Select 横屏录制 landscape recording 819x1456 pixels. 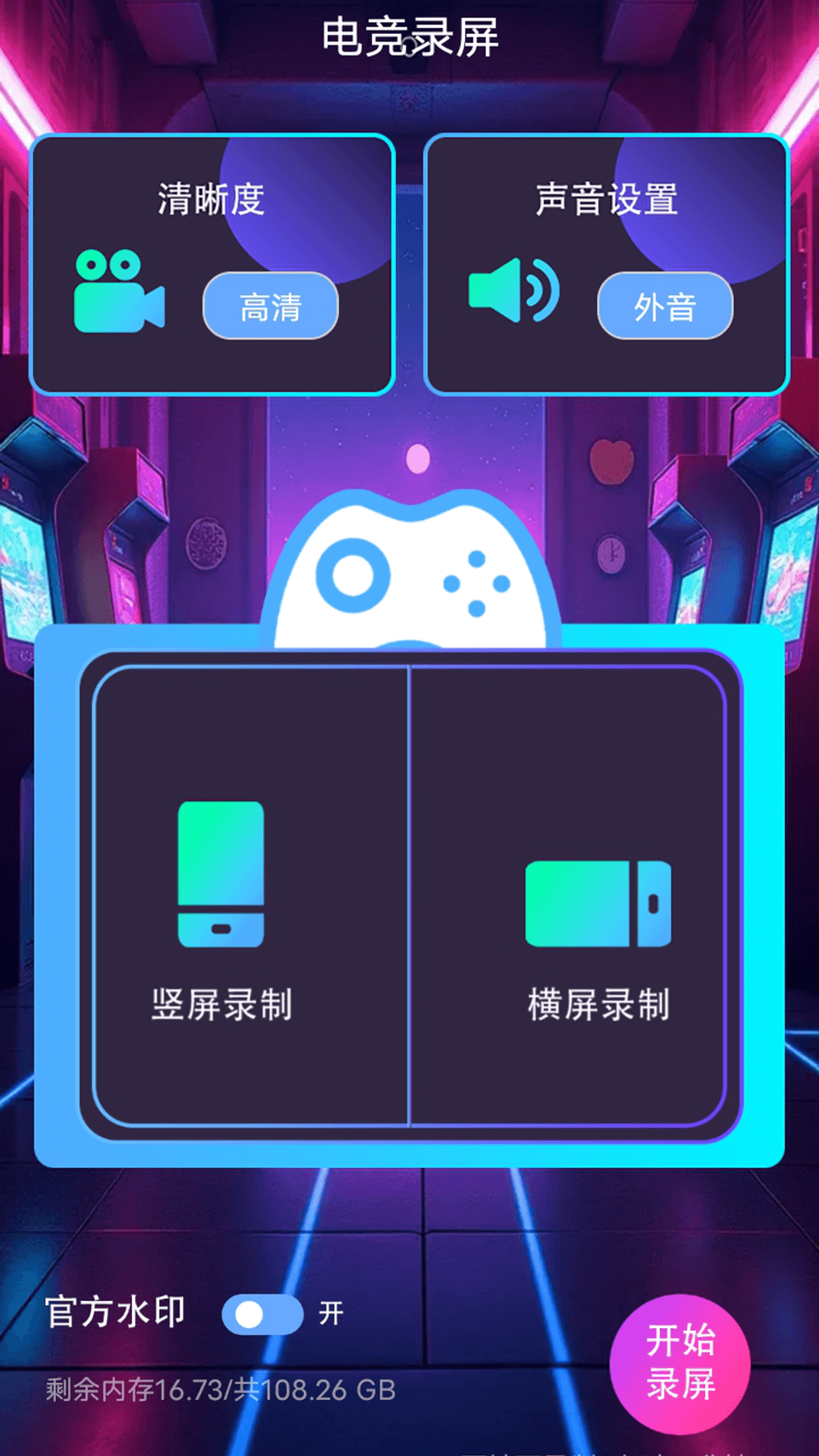click(569, 896)
